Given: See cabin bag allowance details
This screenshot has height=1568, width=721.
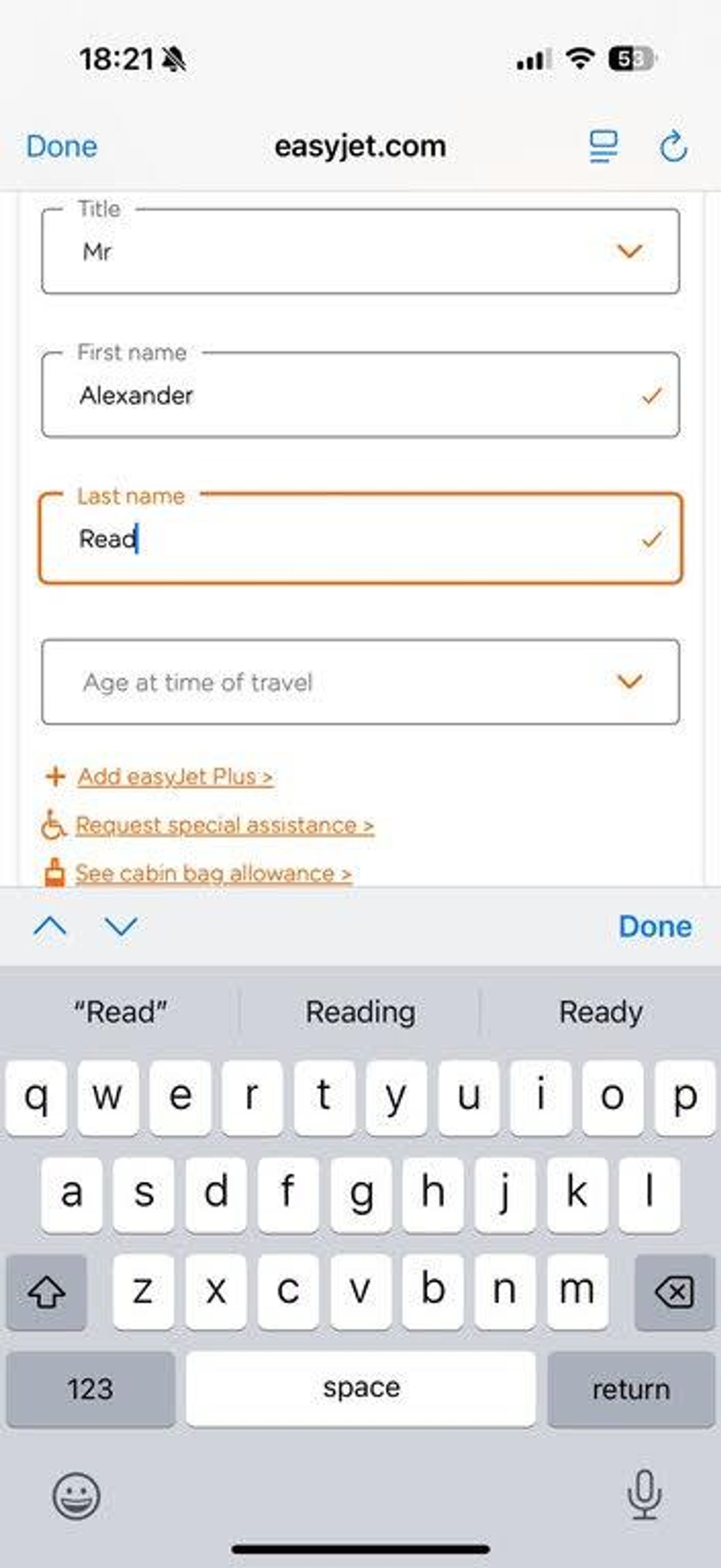Looking at the screenshot, I should click(213, 873).
